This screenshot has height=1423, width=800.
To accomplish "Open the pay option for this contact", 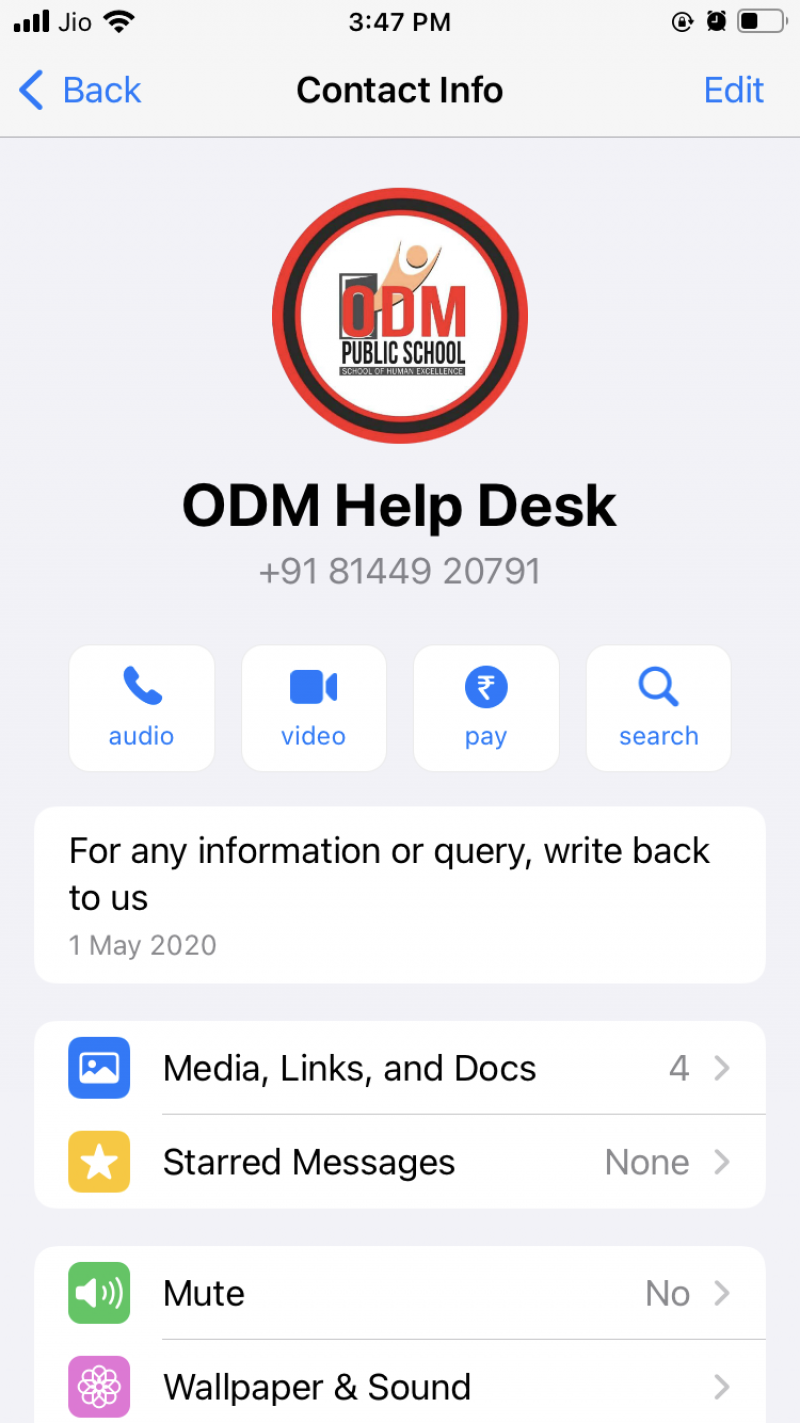I will coord(486,708).
